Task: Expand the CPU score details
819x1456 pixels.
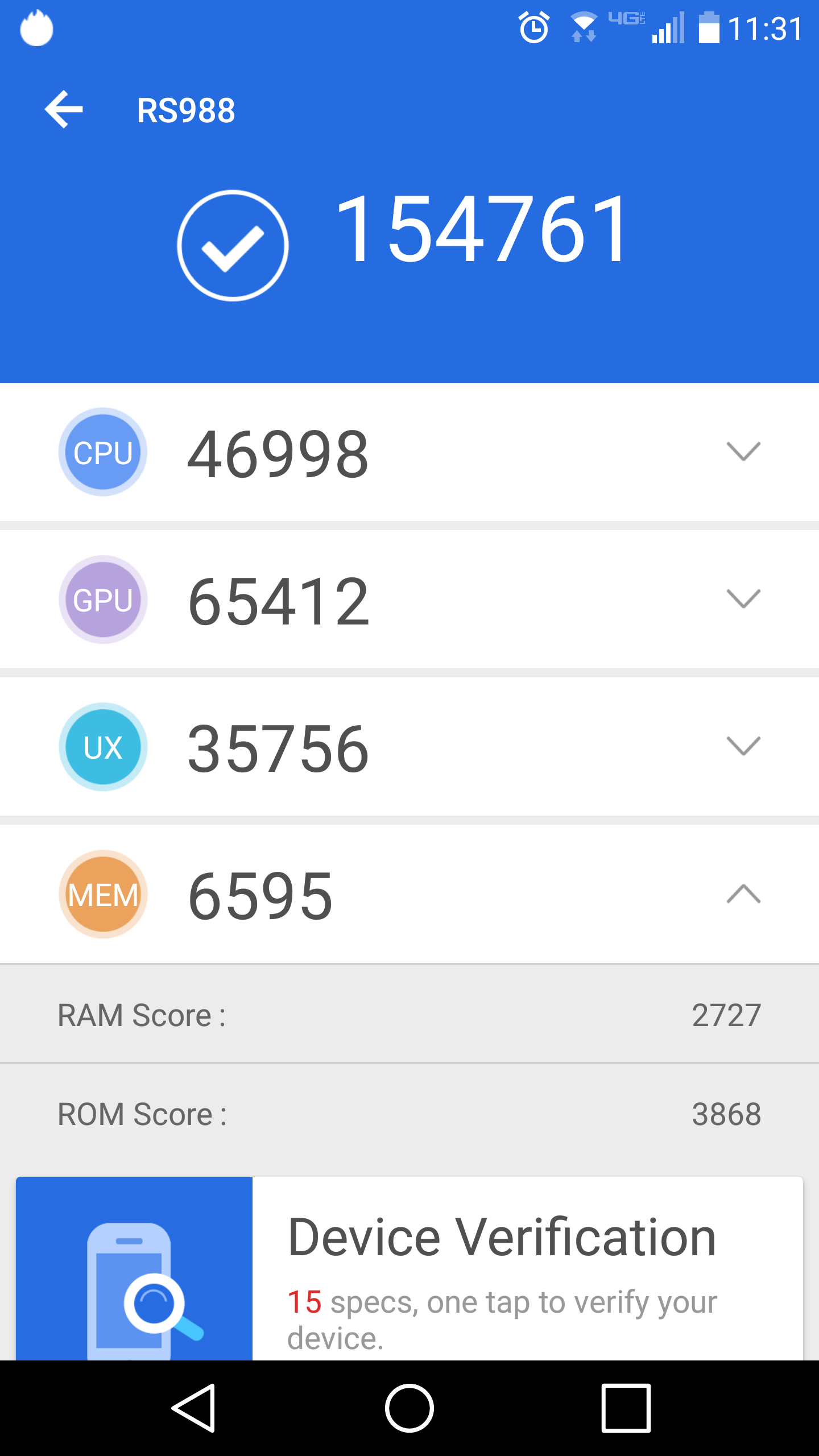Action: [743, 452]
